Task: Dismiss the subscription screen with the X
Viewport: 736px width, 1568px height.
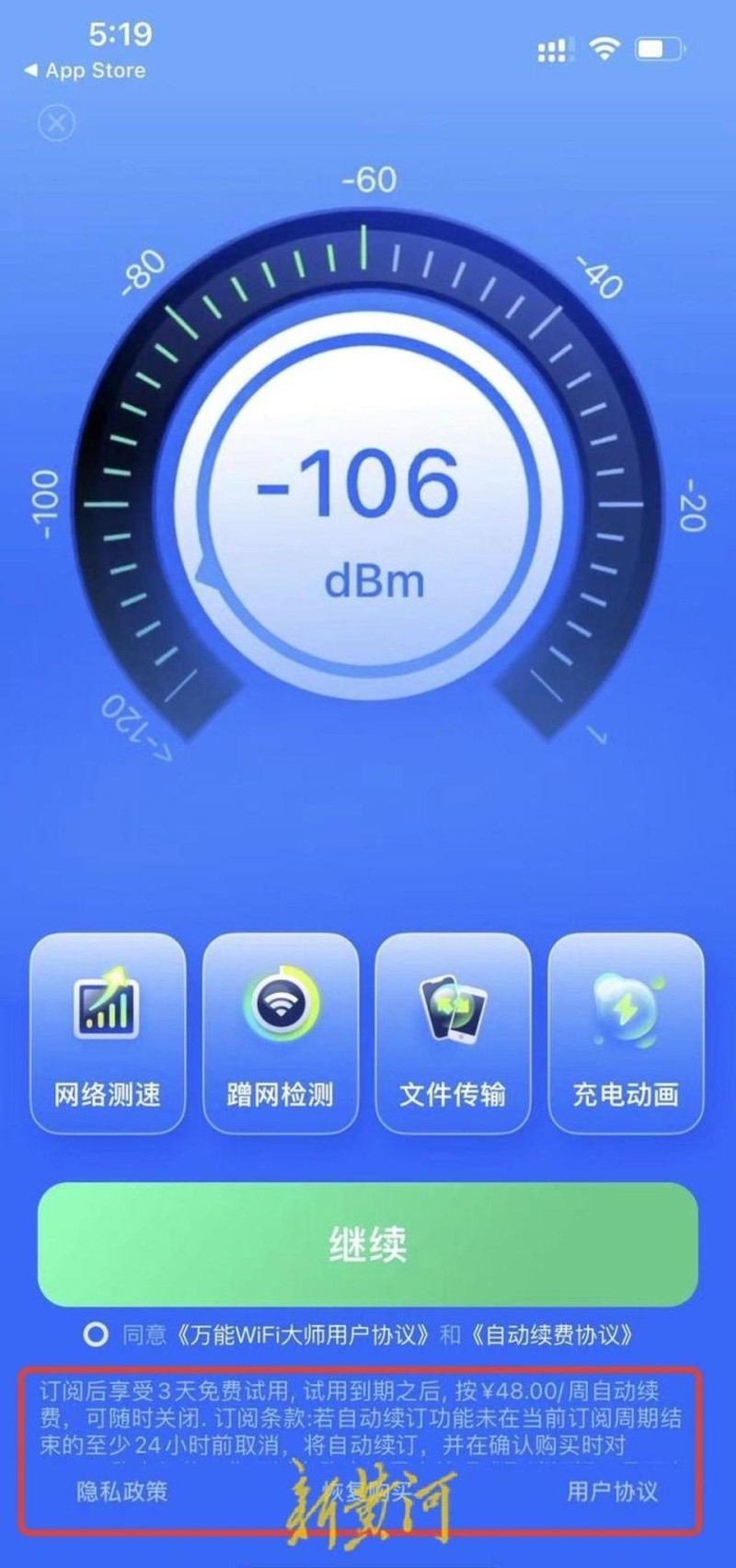Action: pyautogui.click(x=56, y=122)
